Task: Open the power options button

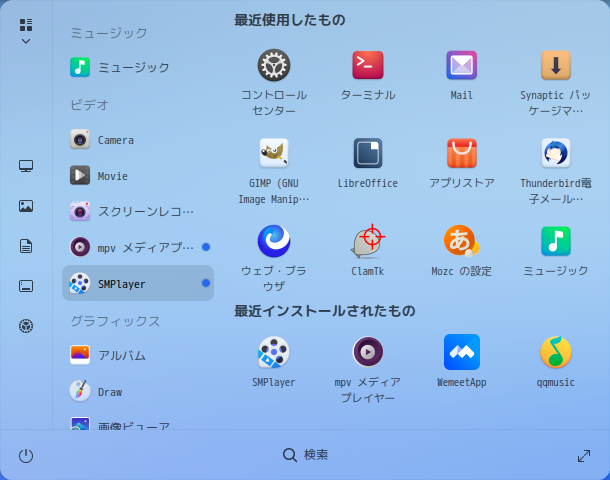Action: 26,455
